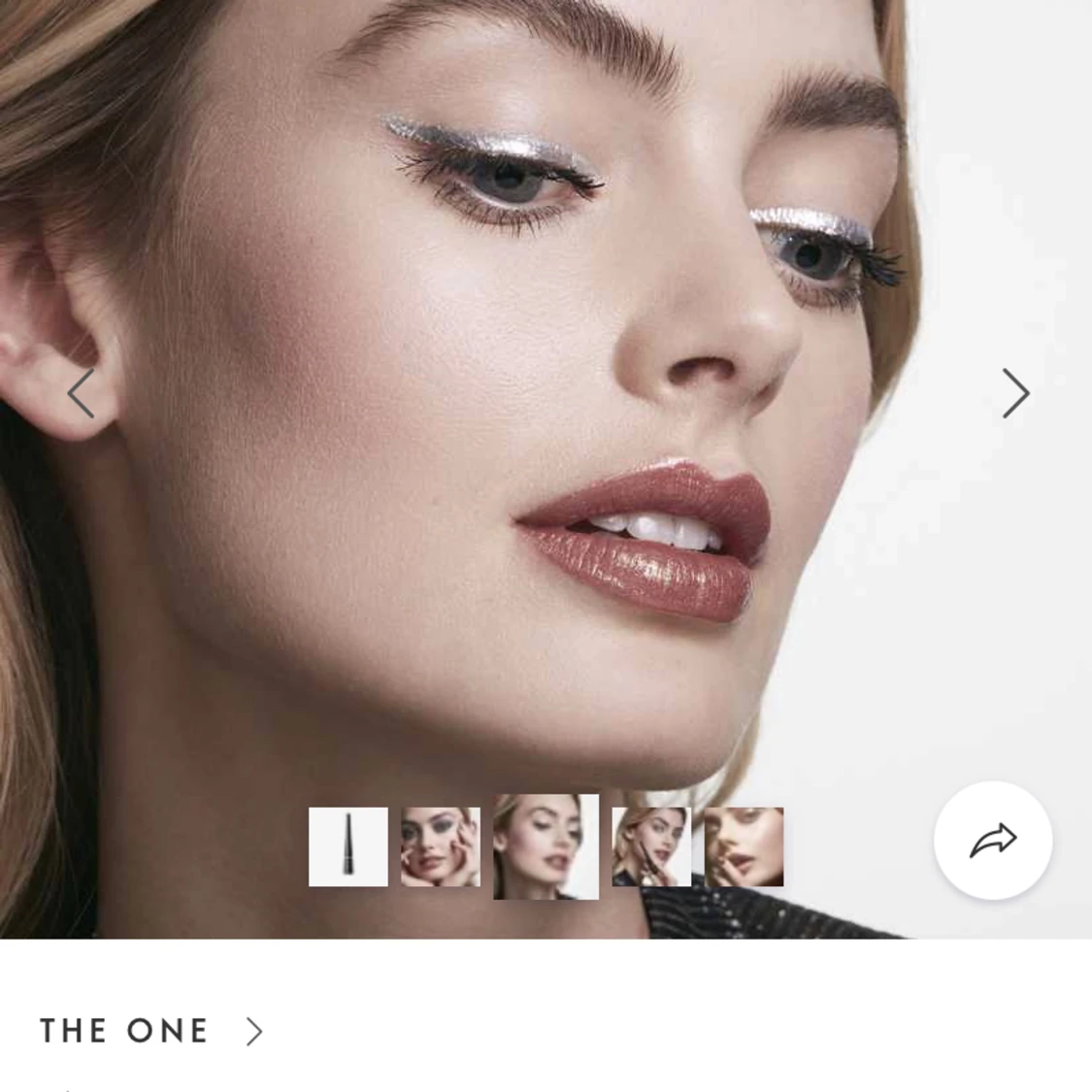Select the third thumbnail with closed eyes look
This screenshot has height=1092, width=1092.
pyautogui.click(x=546, y=846)
